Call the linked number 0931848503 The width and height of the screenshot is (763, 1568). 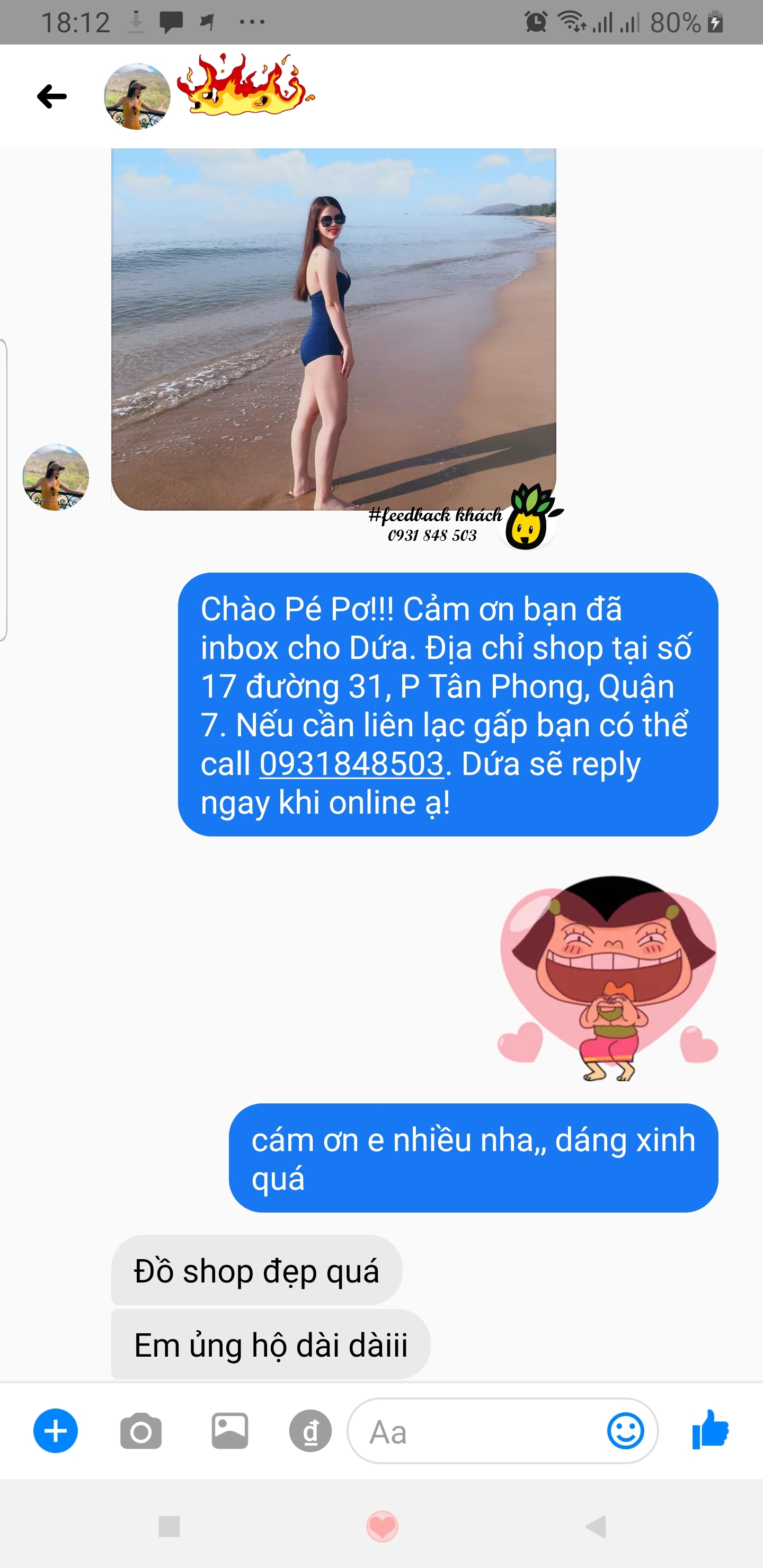(351, 764)
